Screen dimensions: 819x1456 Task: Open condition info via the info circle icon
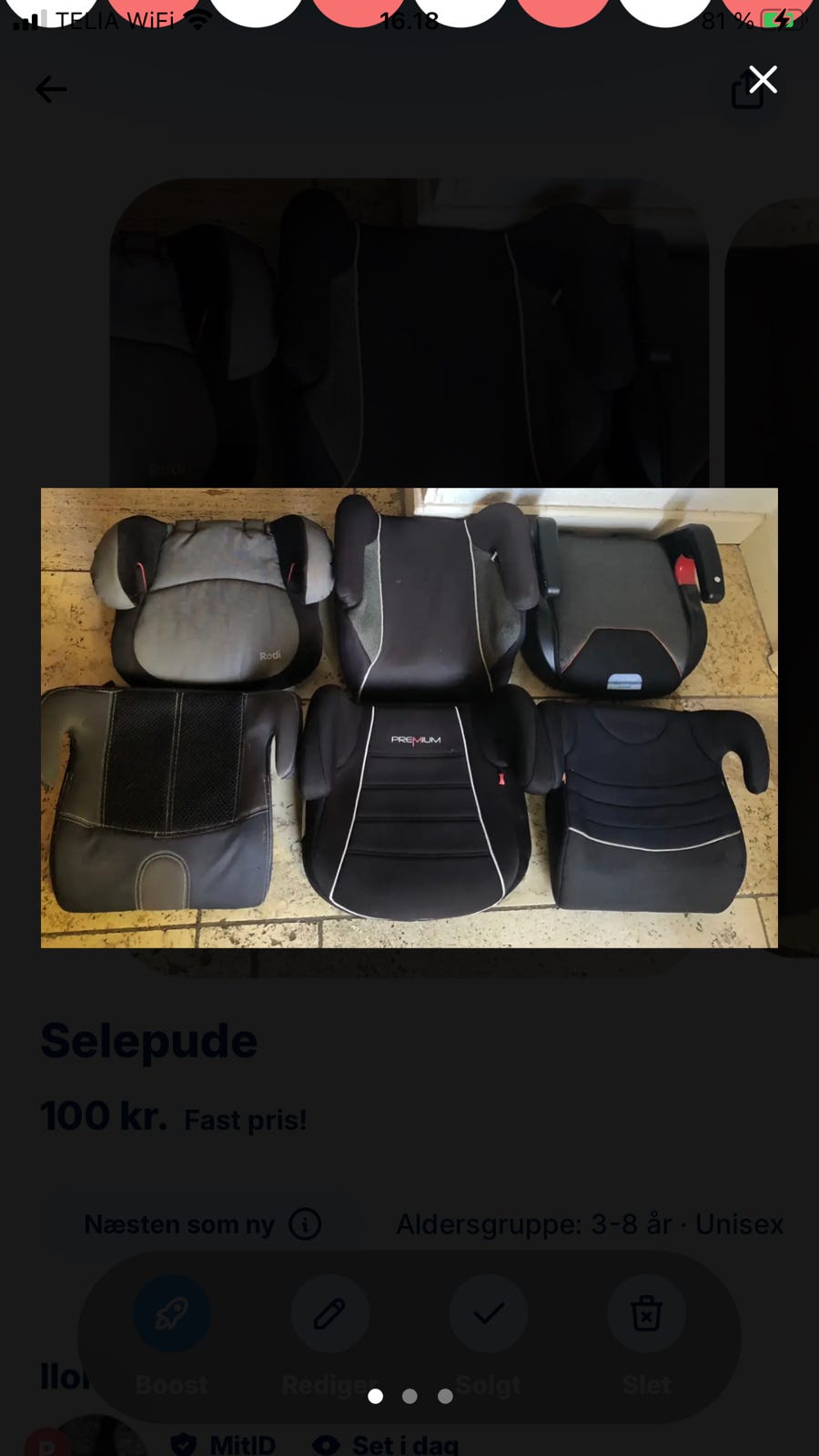click(x=305, y=1225)
